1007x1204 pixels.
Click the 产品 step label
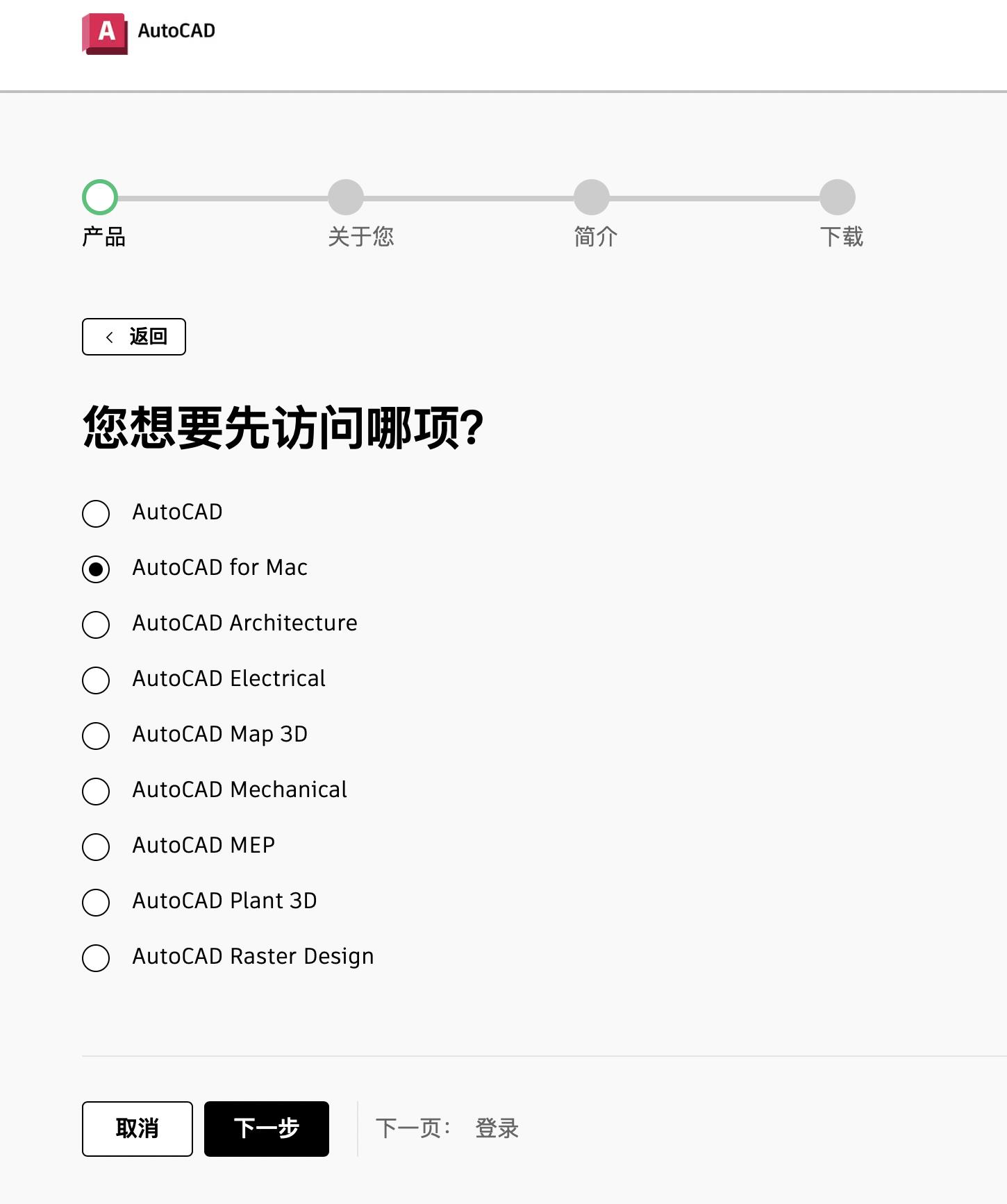[103, 237]
